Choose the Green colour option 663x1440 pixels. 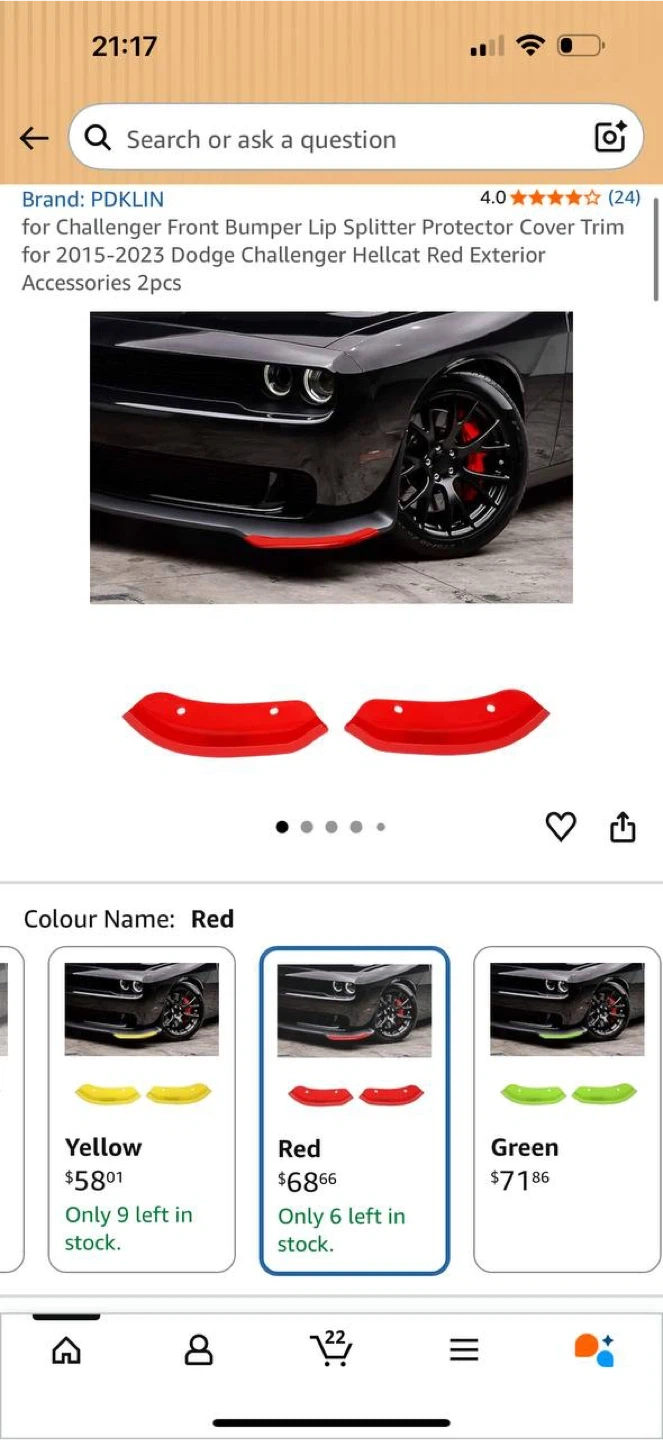coord(567,1108)
